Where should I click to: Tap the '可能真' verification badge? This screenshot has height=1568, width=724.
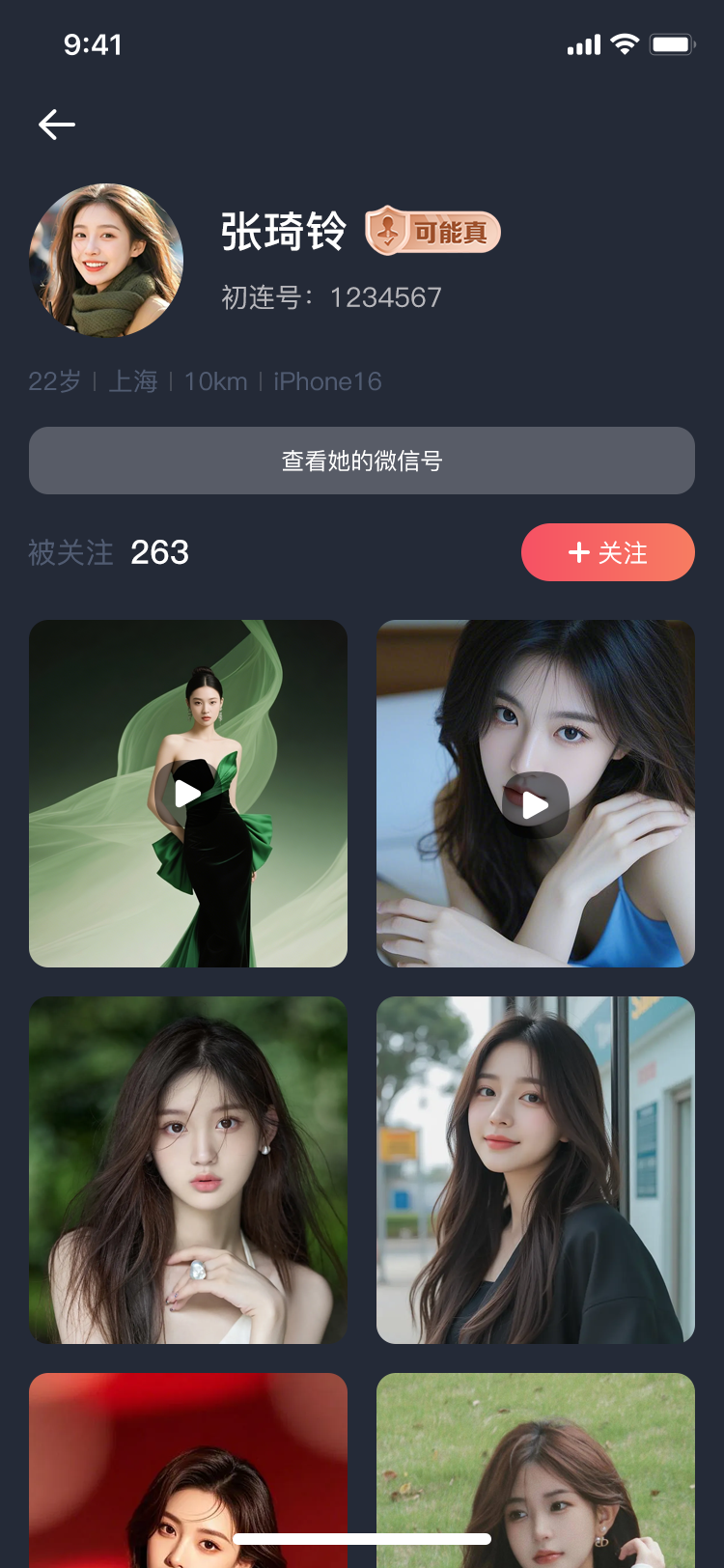point(432,232)
